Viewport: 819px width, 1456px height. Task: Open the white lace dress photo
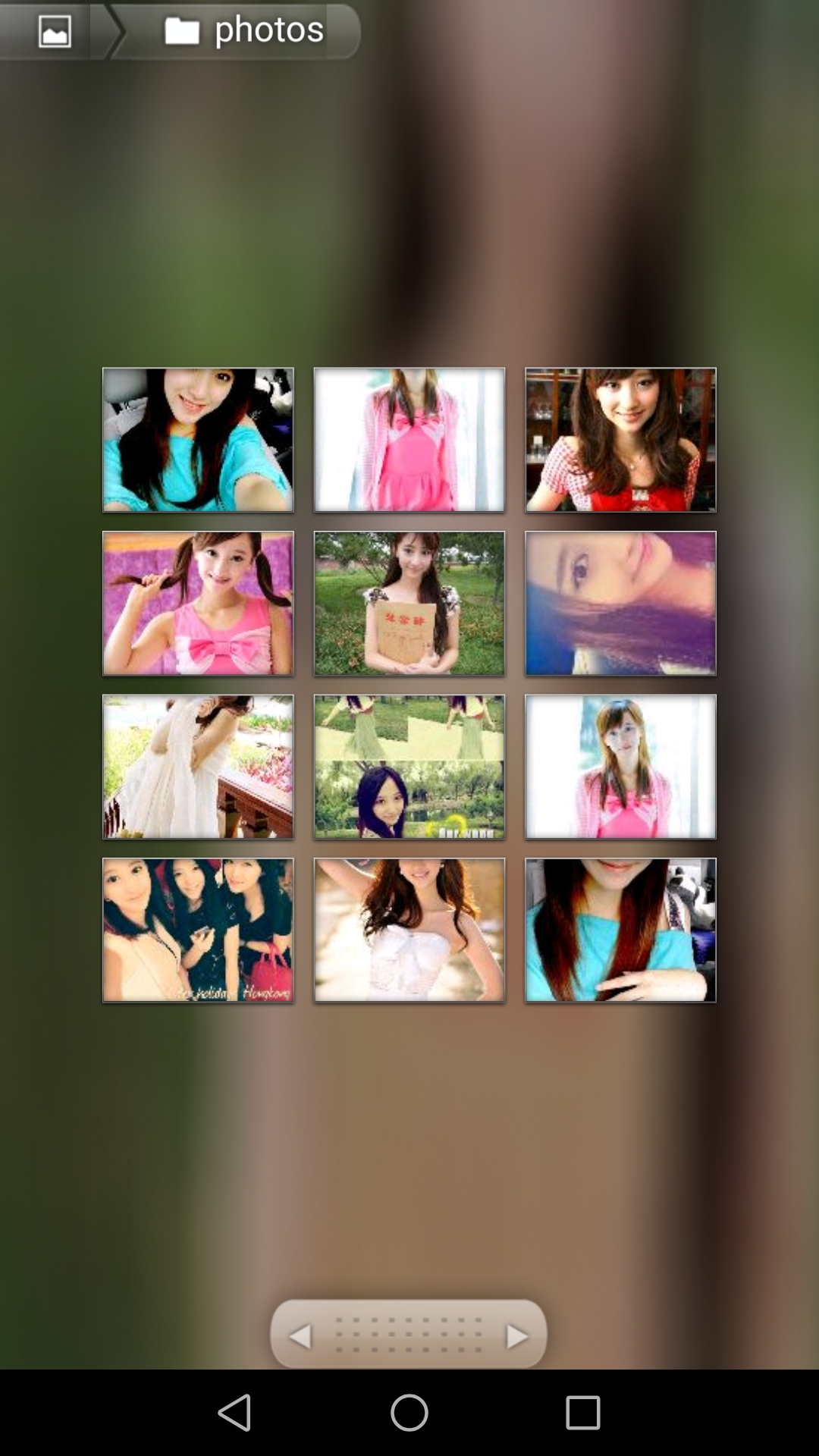coord(198,767)
